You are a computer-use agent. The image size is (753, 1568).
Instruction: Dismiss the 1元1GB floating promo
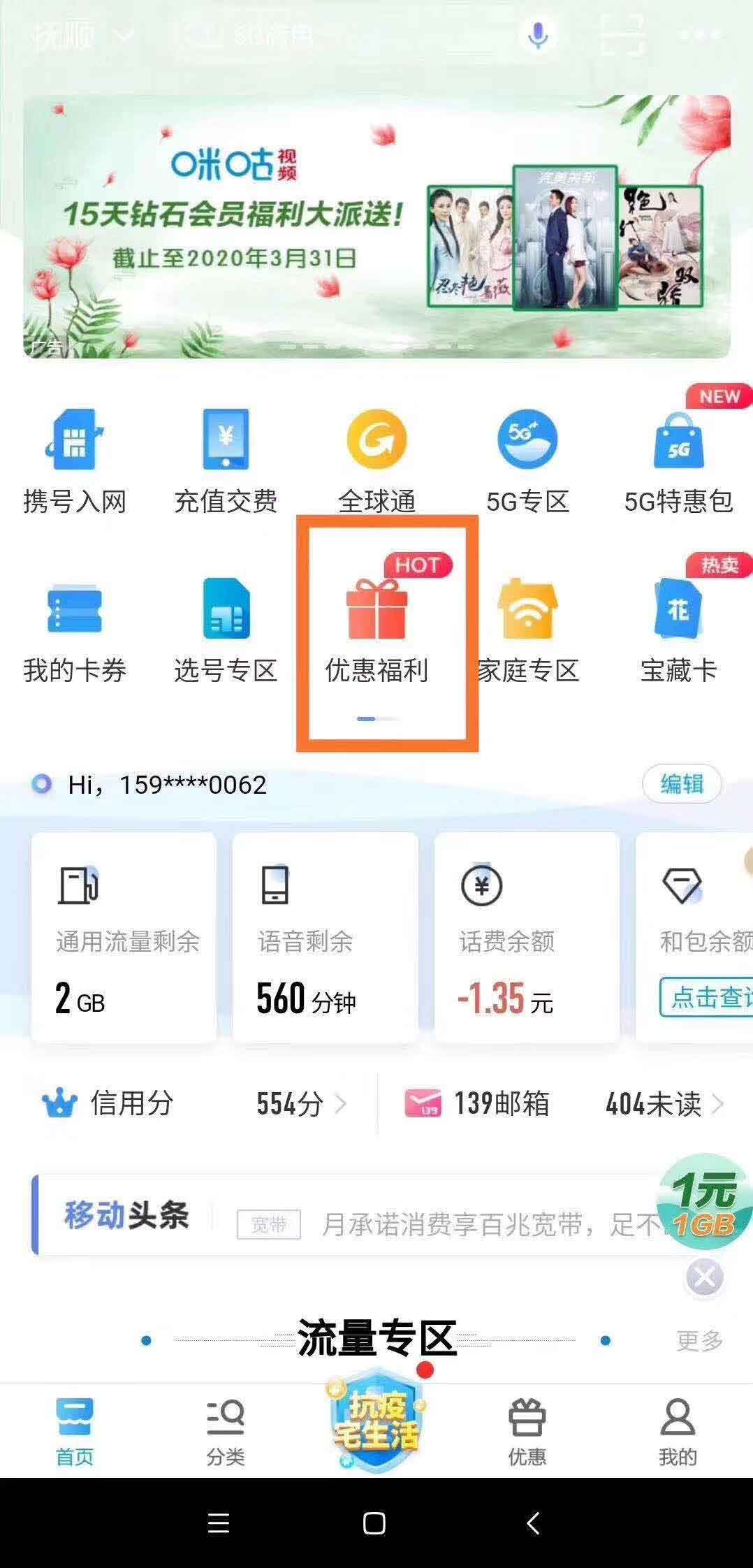(x=704, y=1277)
